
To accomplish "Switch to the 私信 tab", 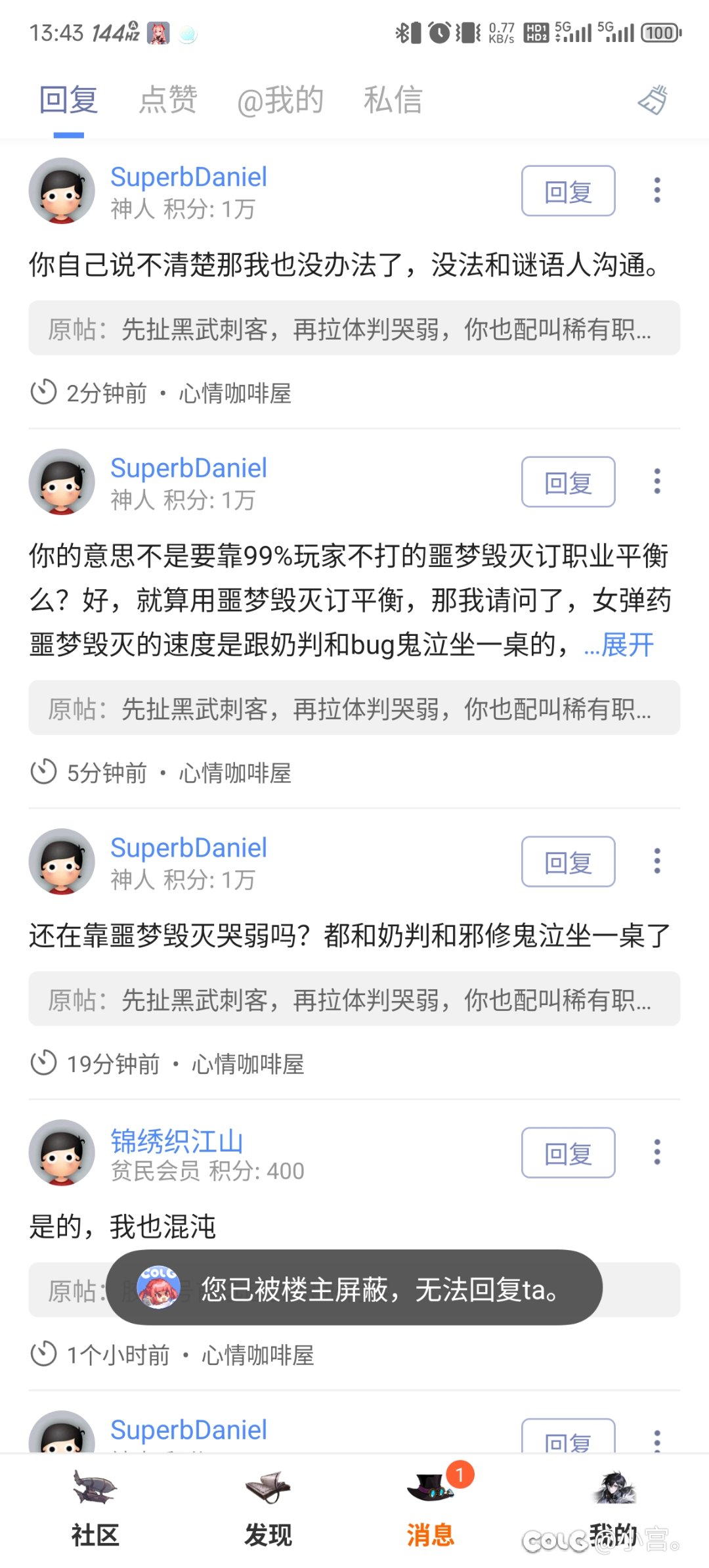I will click(x=393, y=101).
